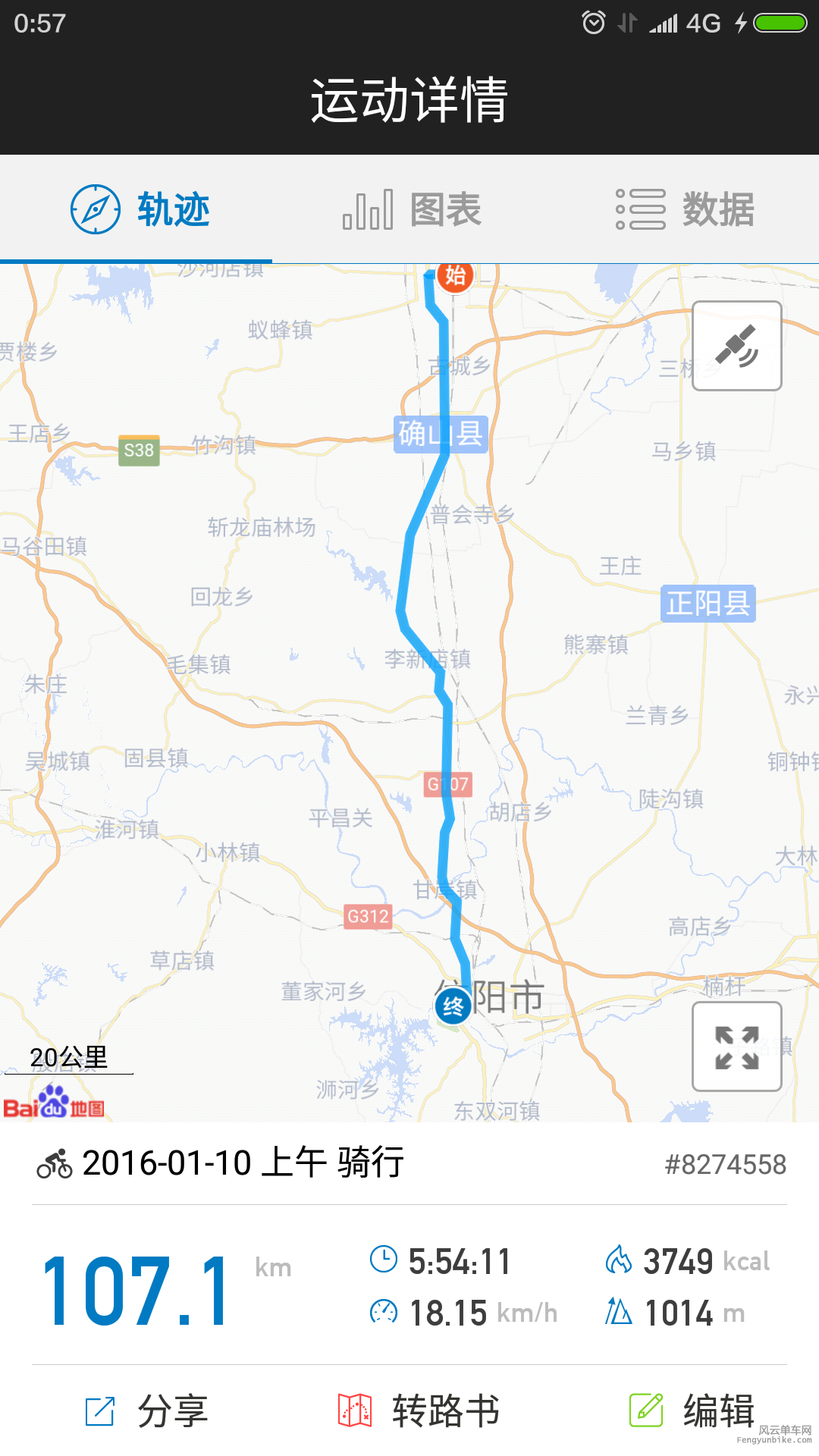
Task: Open the 数据 data tab
Action: pos(685,209)
